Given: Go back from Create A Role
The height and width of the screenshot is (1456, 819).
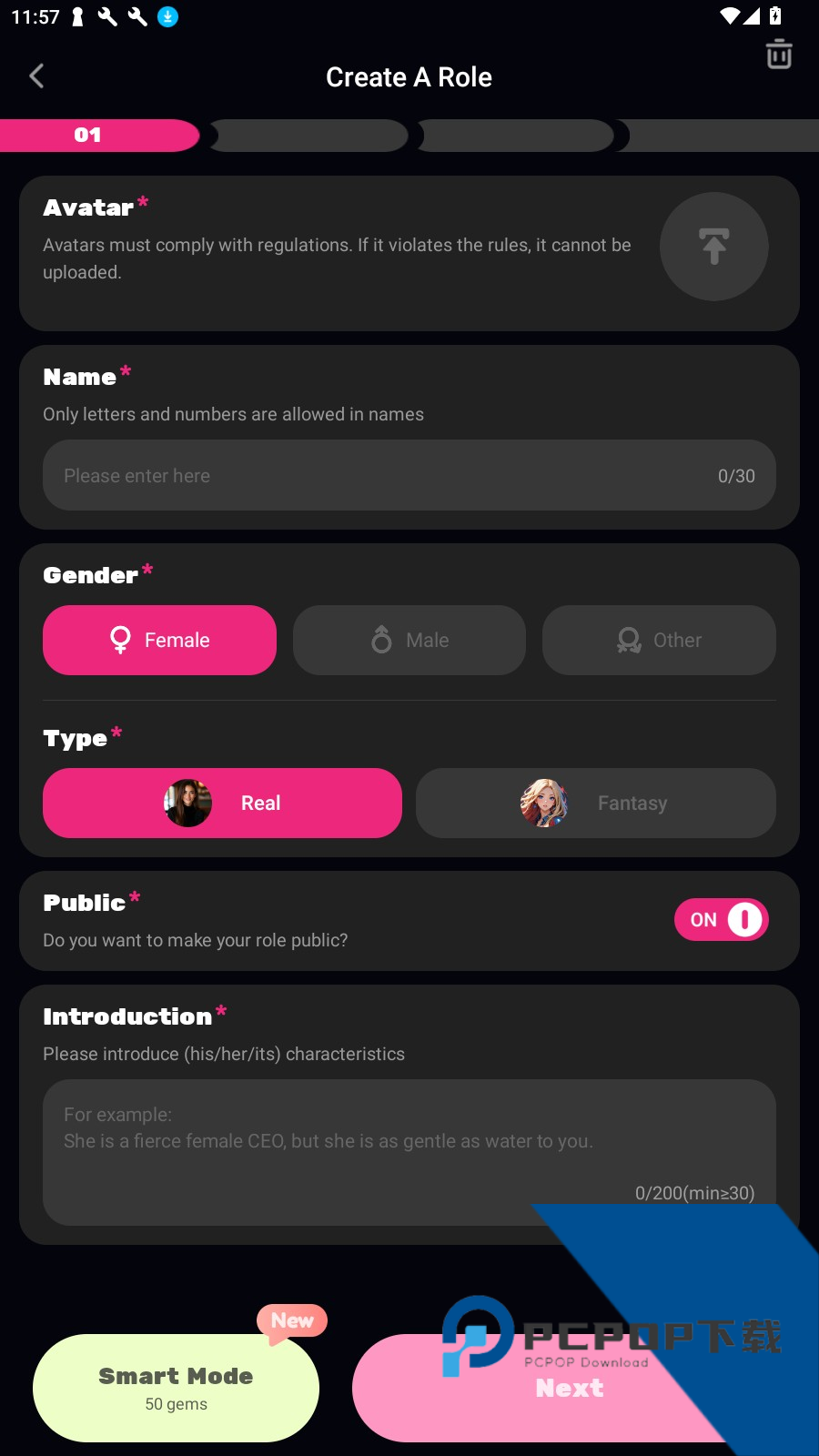Looking at the screenshot, I should pos(37,76).
